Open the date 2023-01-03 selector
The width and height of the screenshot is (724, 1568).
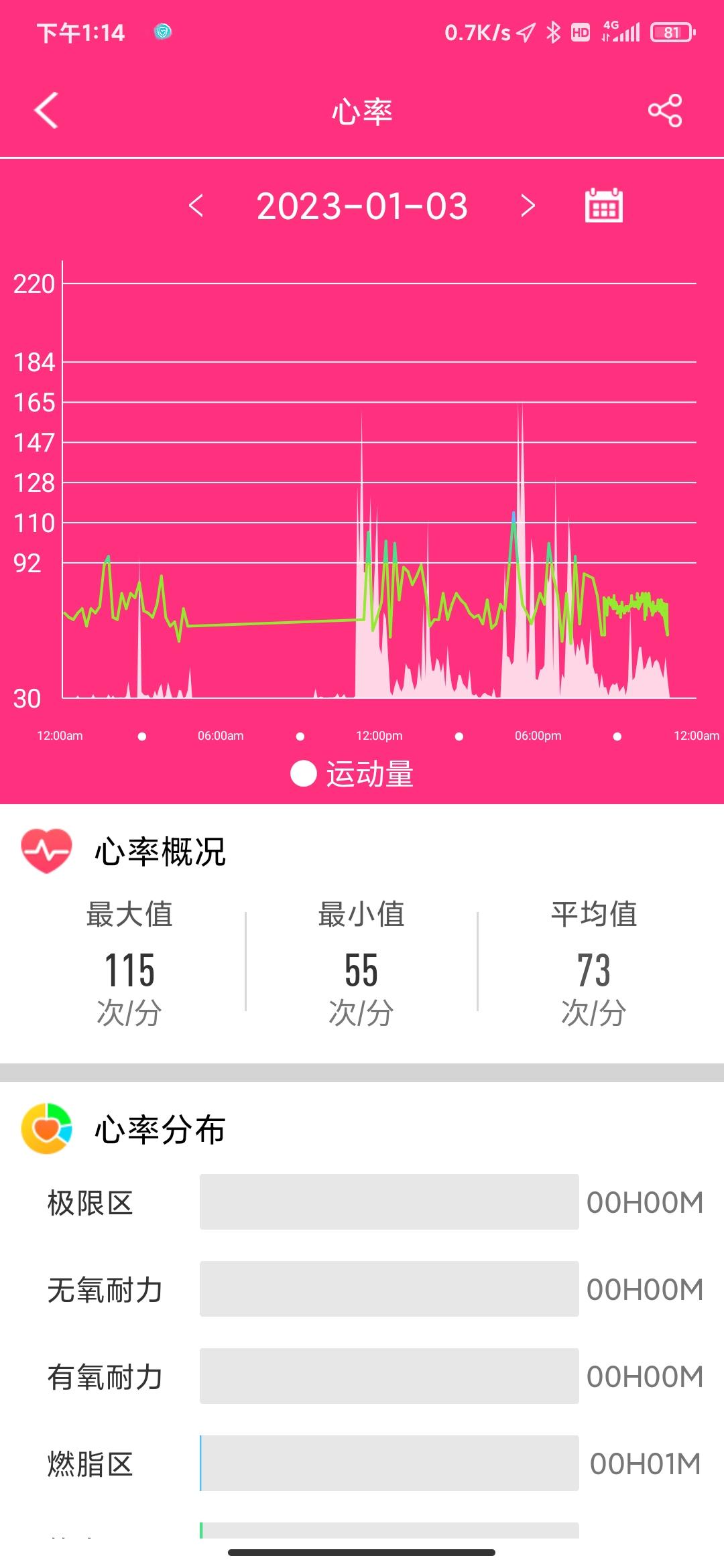coord(362,206)
